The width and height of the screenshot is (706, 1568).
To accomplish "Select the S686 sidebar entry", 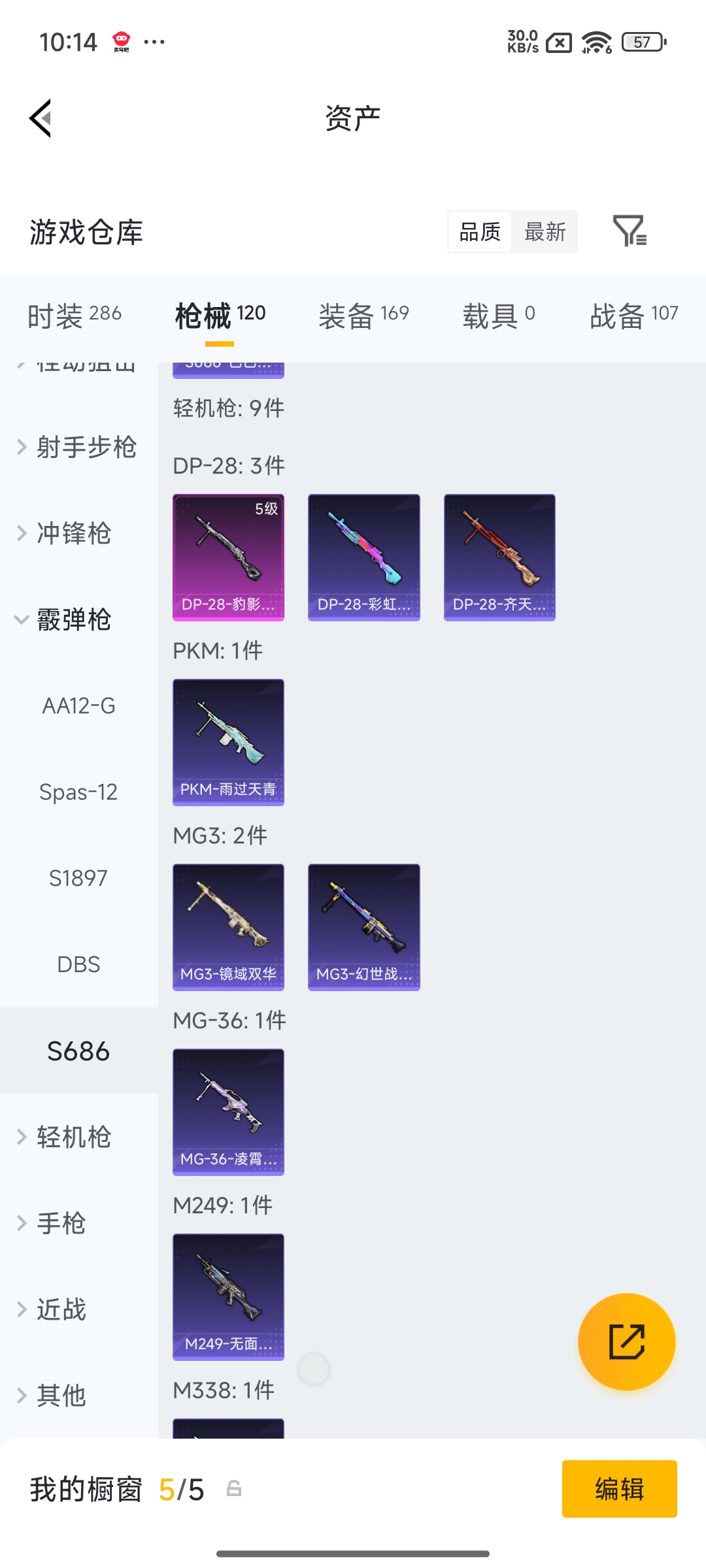I will click(78, 1051).
